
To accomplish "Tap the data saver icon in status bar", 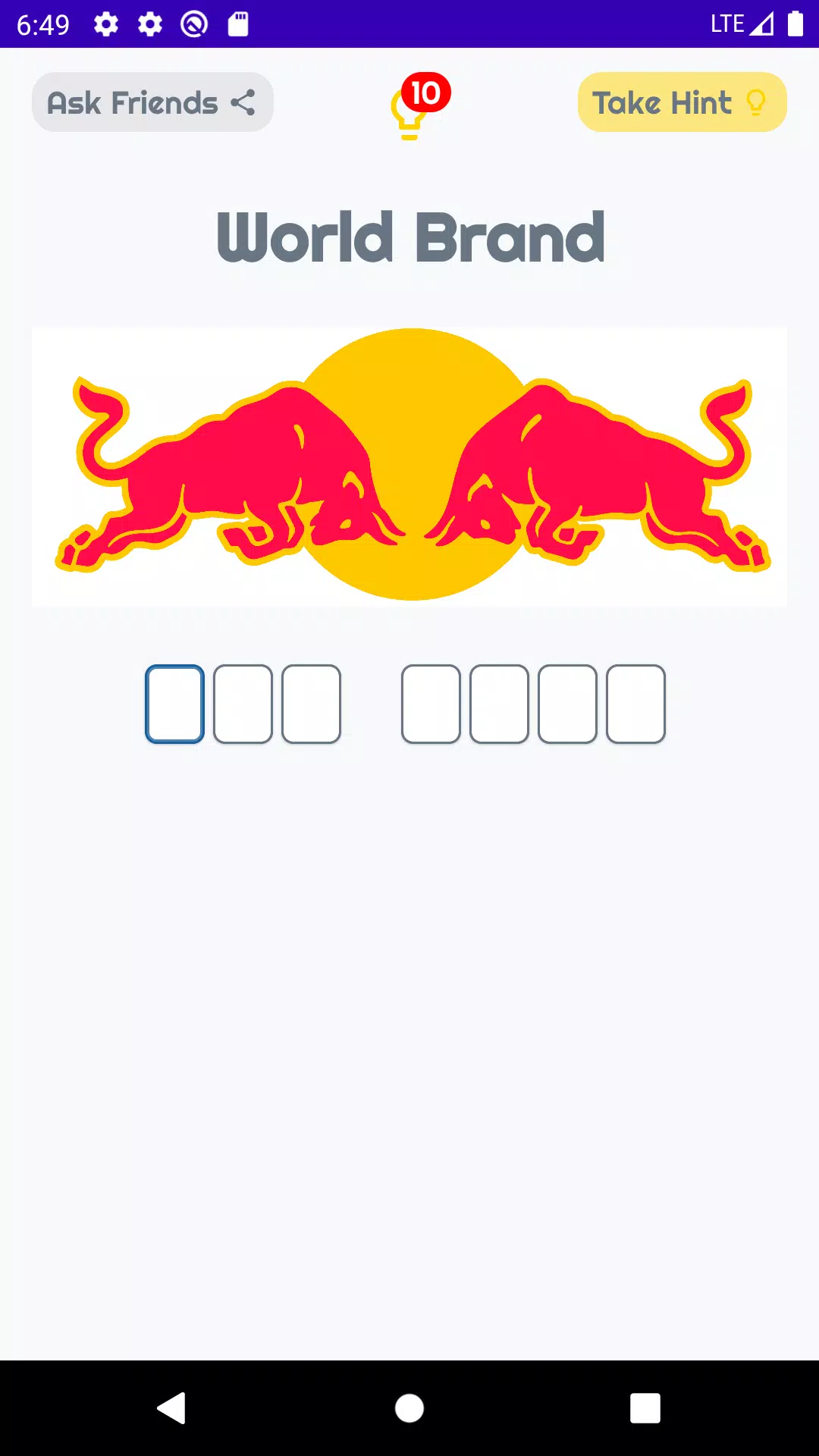I will tap(193, 24).
